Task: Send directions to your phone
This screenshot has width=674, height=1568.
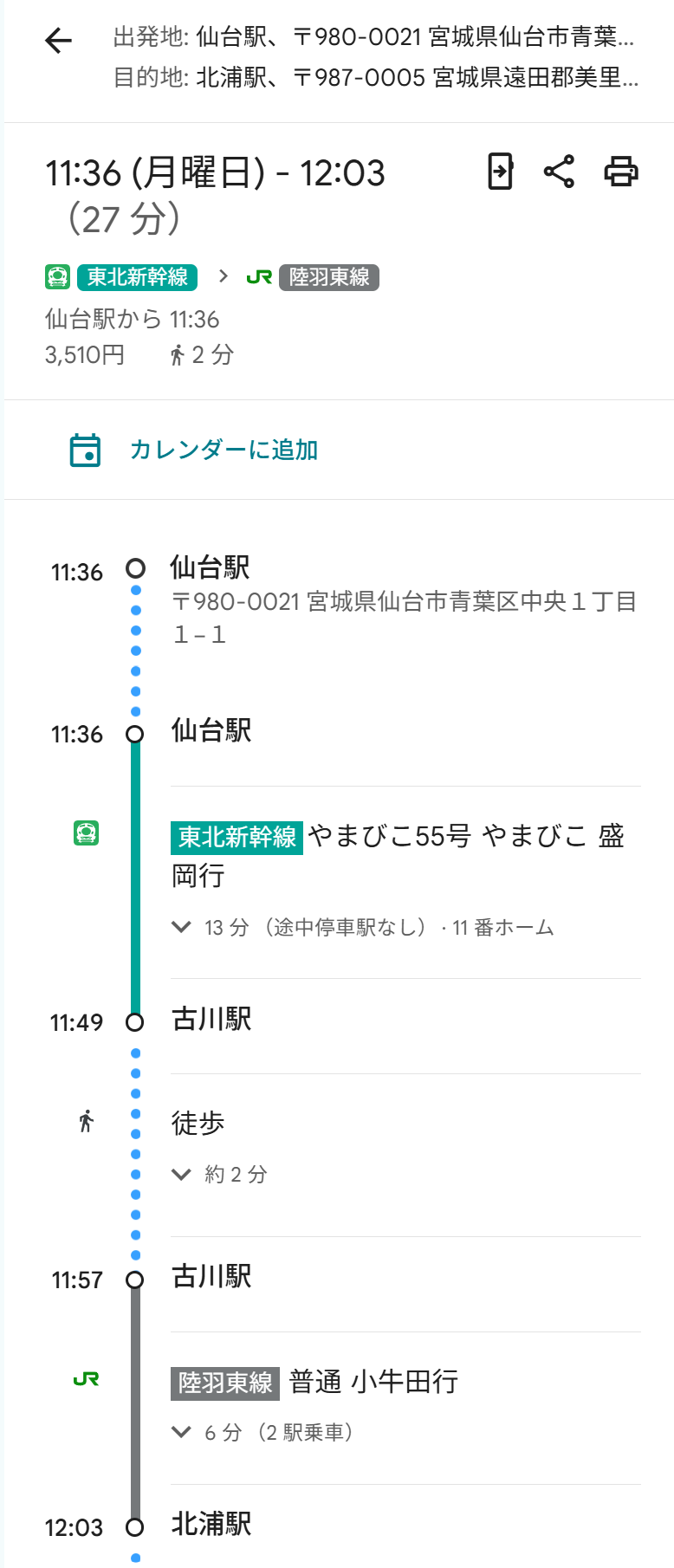Action: [501, 172]
